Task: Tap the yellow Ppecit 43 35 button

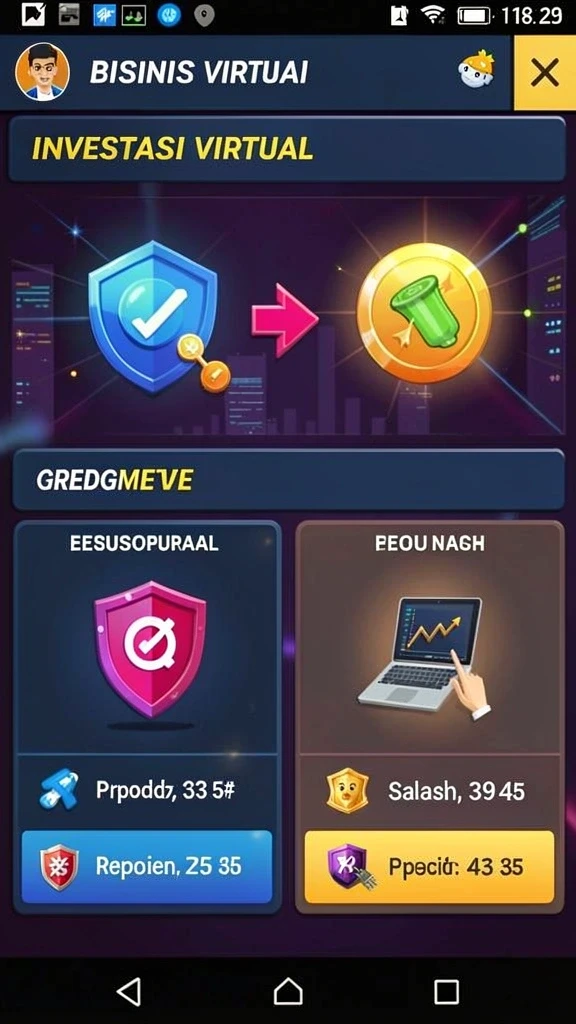Action: pyautogui.click(x=429, y=867)
